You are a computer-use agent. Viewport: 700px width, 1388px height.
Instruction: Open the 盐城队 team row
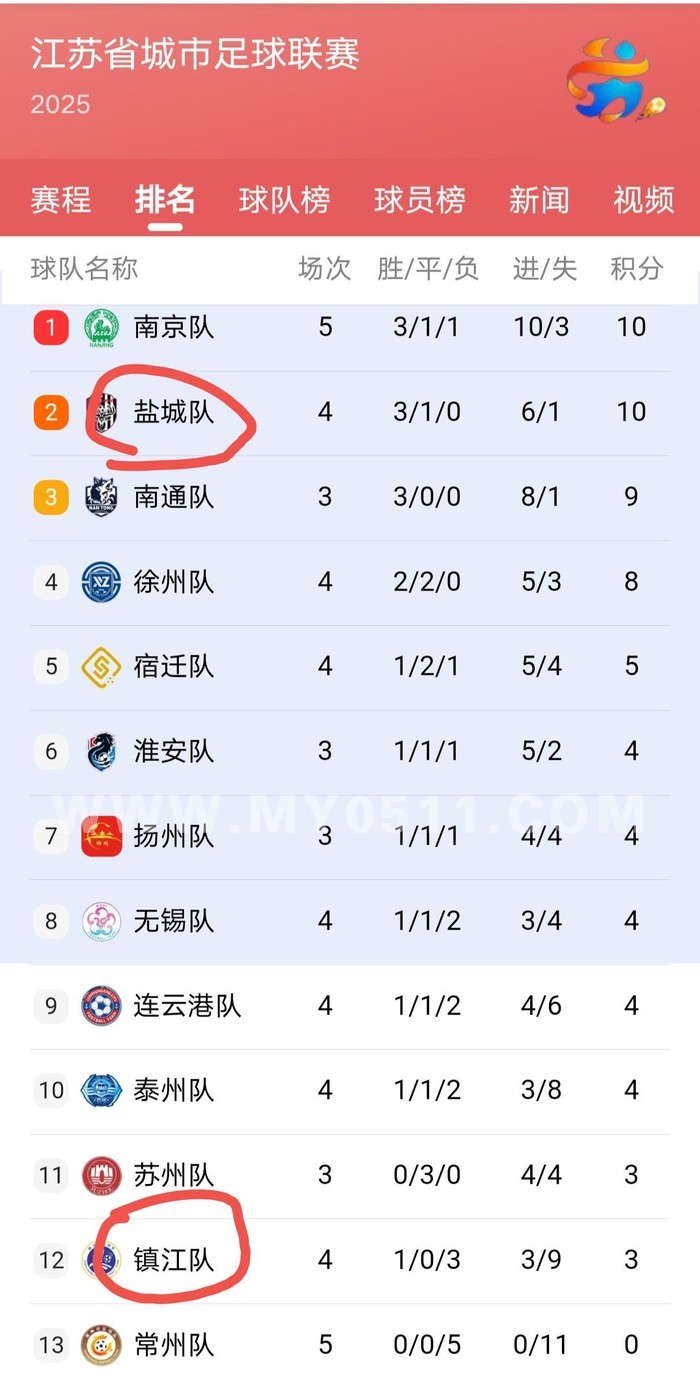[174, 412]
